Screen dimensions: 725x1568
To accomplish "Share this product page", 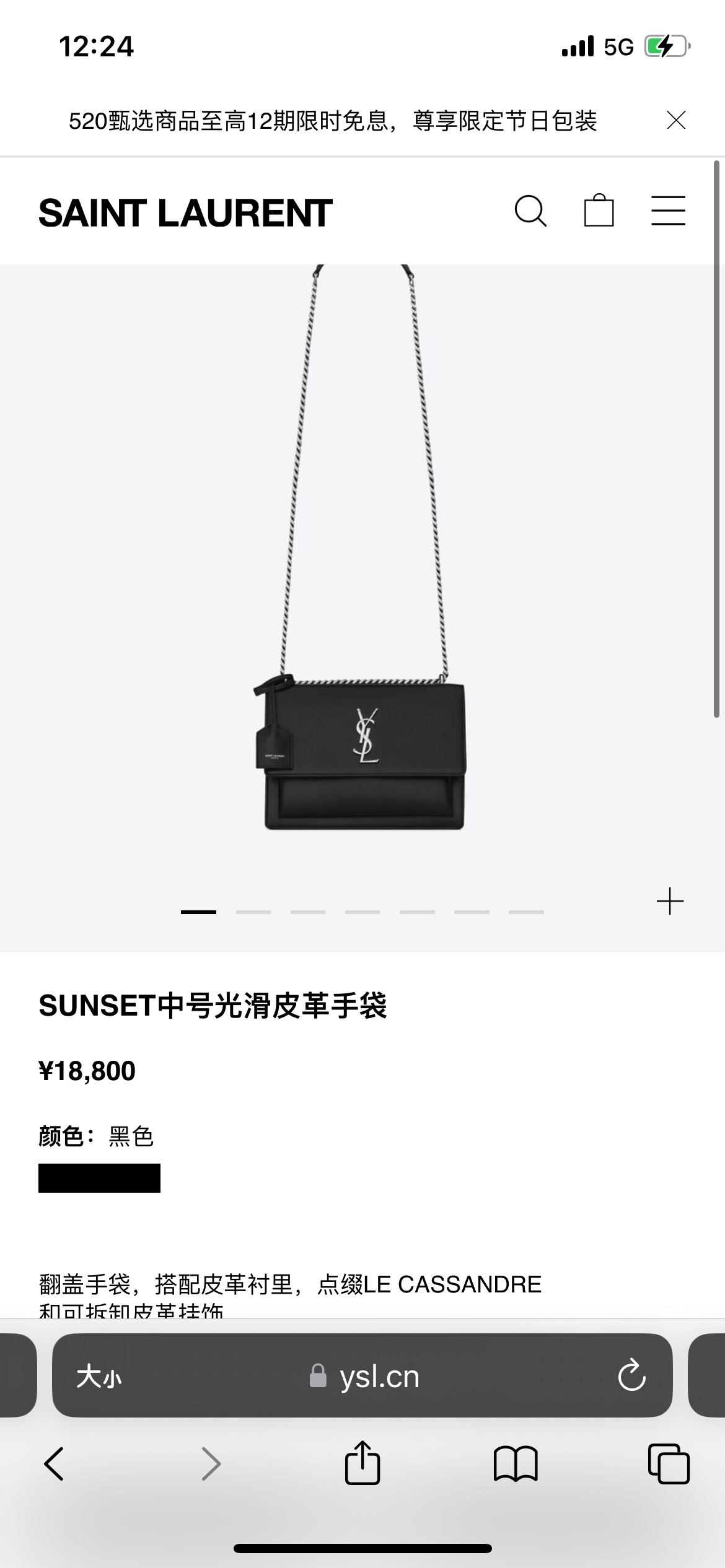I will point(362,1463).
